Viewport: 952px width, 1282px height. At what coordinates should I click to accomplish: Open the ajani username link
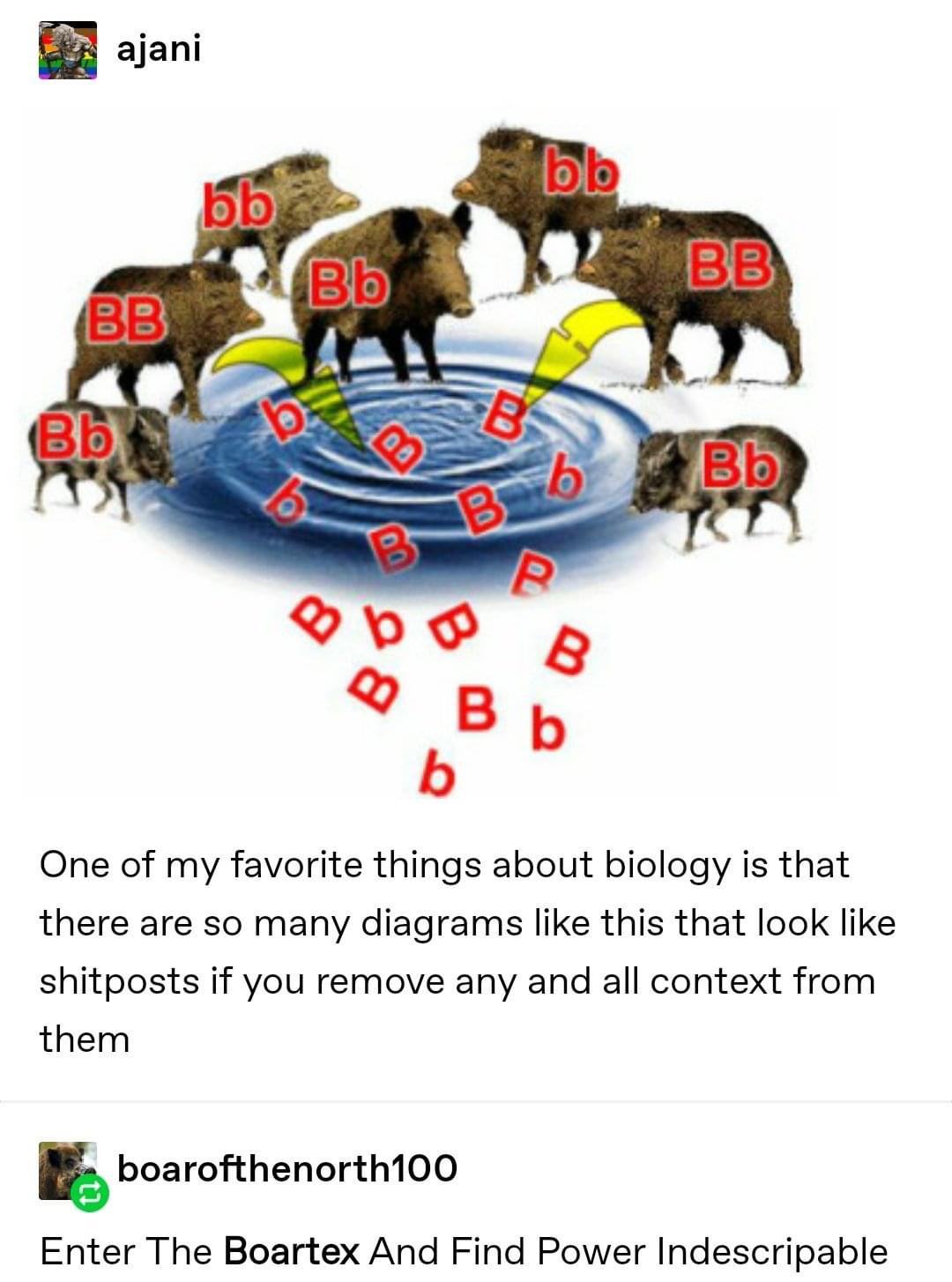(x=159, y=48)
